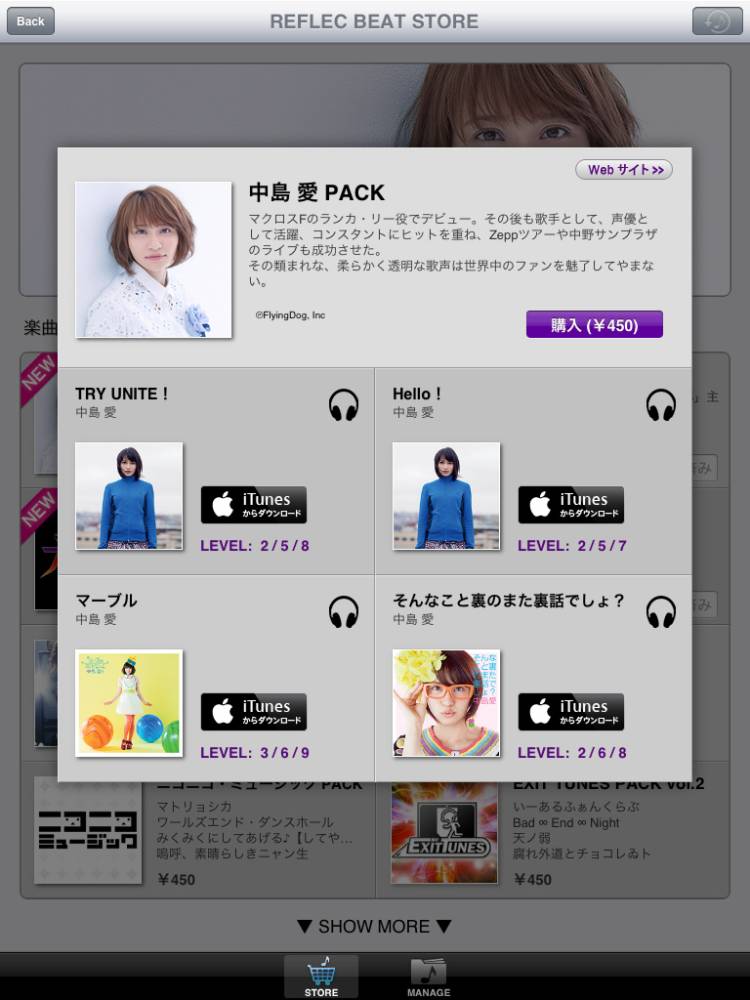750x1000 pixels.
Task: Open iTunes download for TRY UNITE!
Action: tap(254, 505)
